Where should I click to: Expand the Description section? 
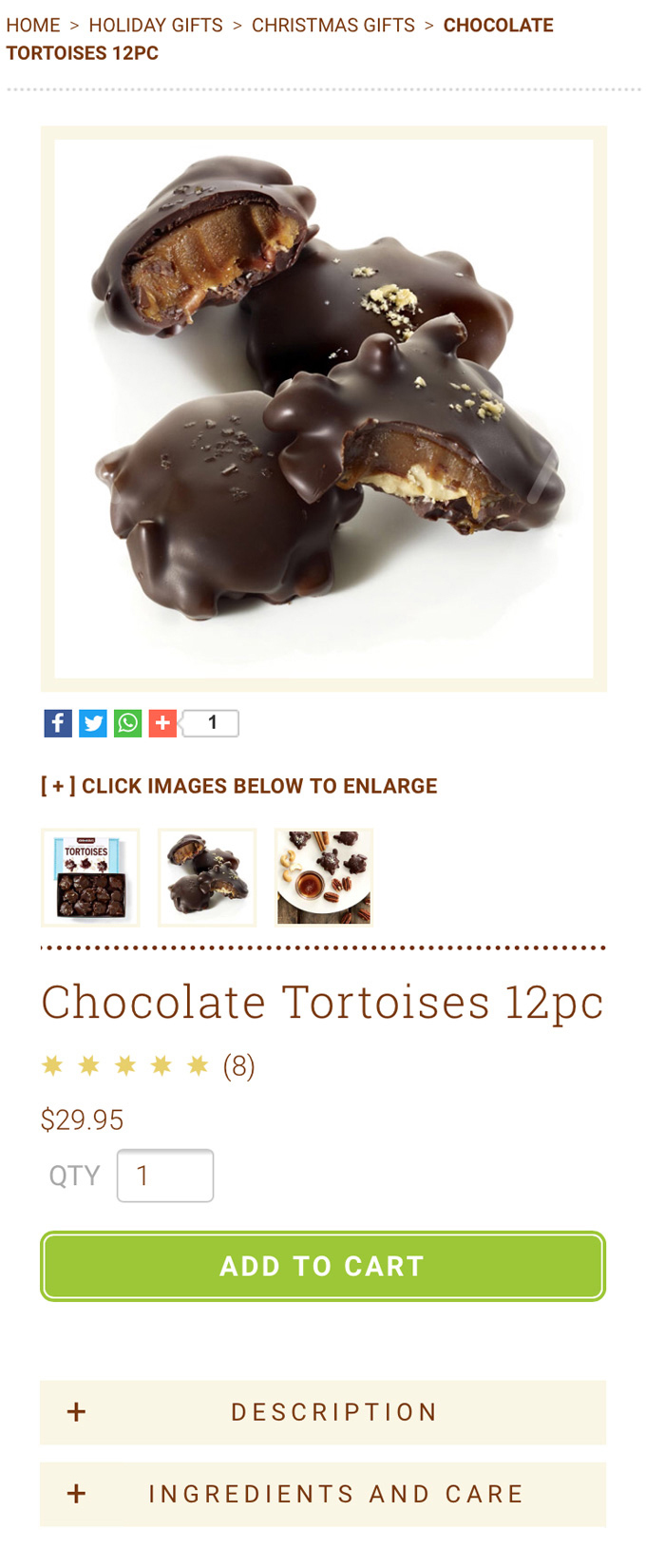point(323,1412)
